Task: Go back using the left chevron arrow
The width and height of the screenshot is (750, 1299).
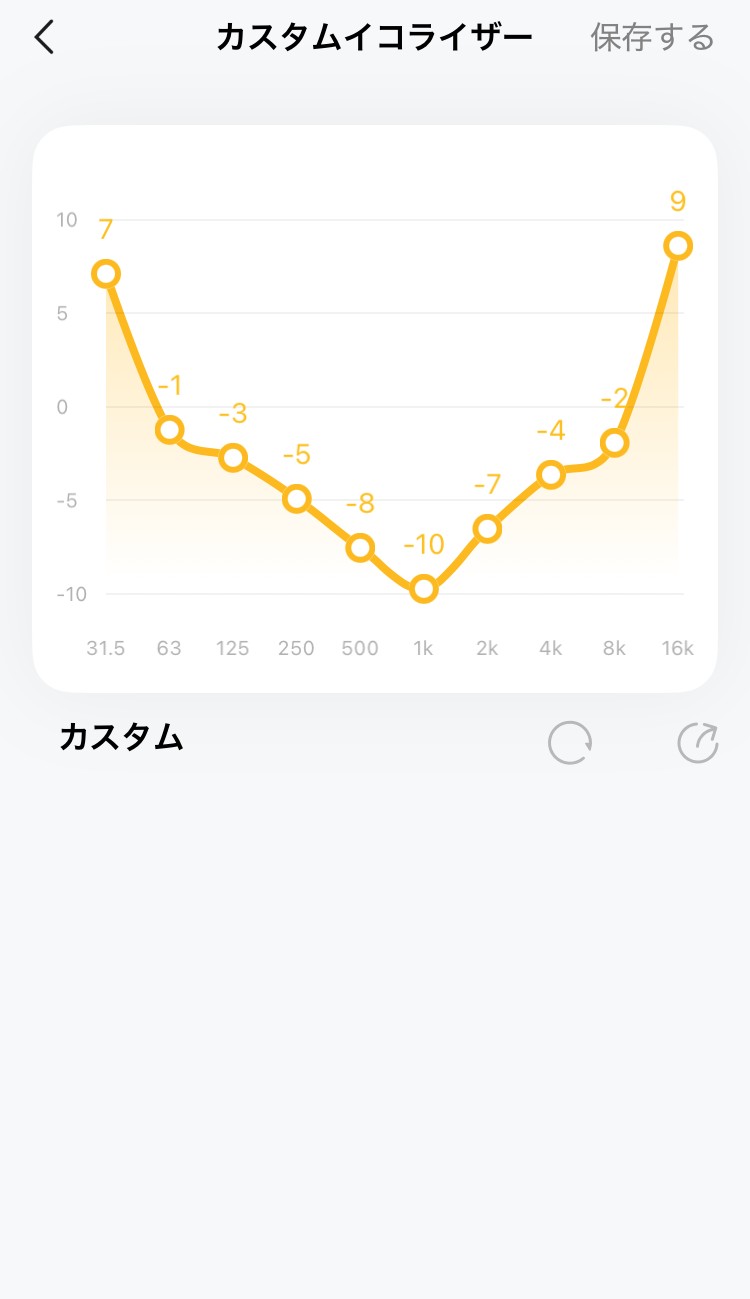Action: click(43, 38)
